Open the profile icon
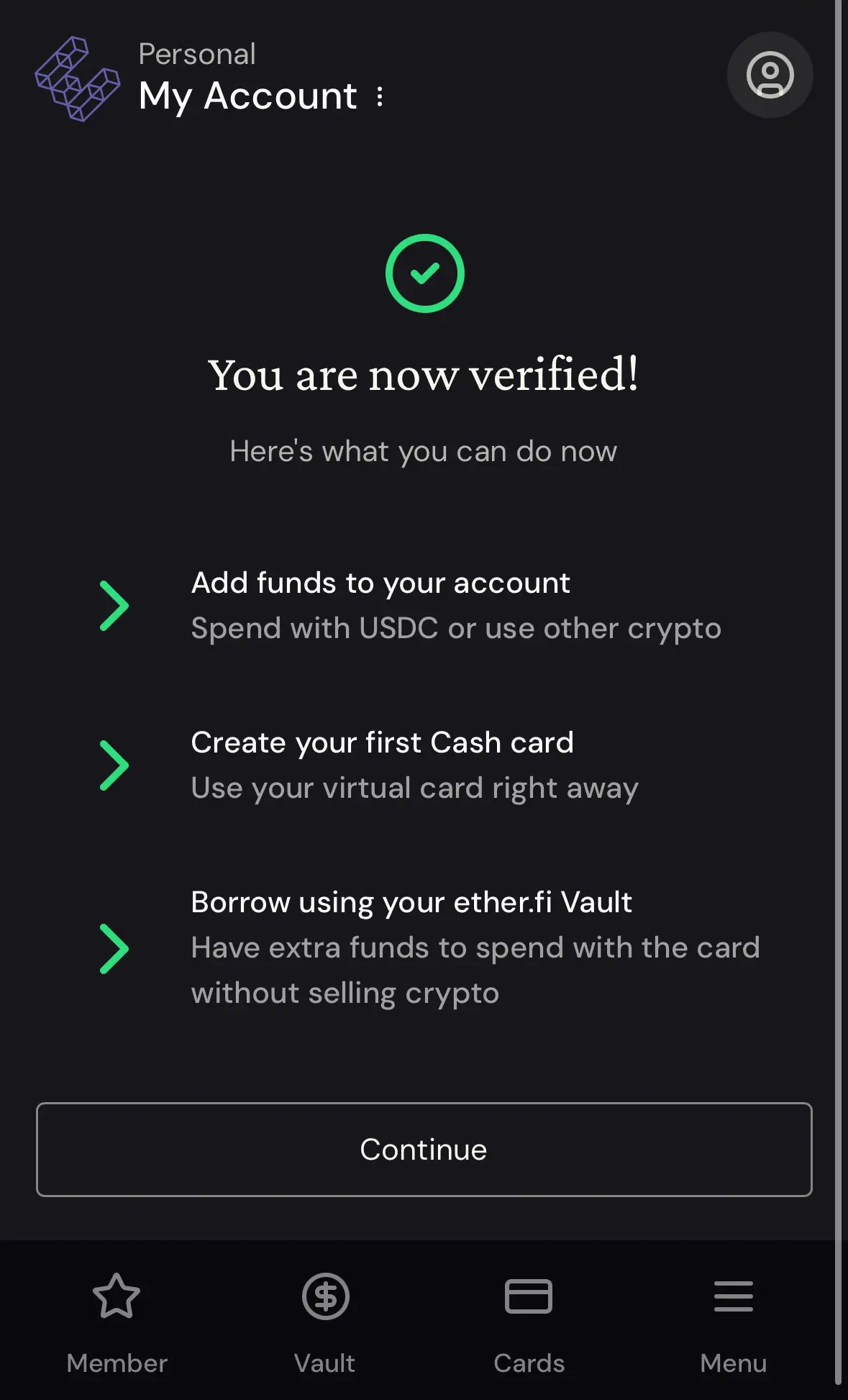 pyautogui.click(x=770, y=75)
